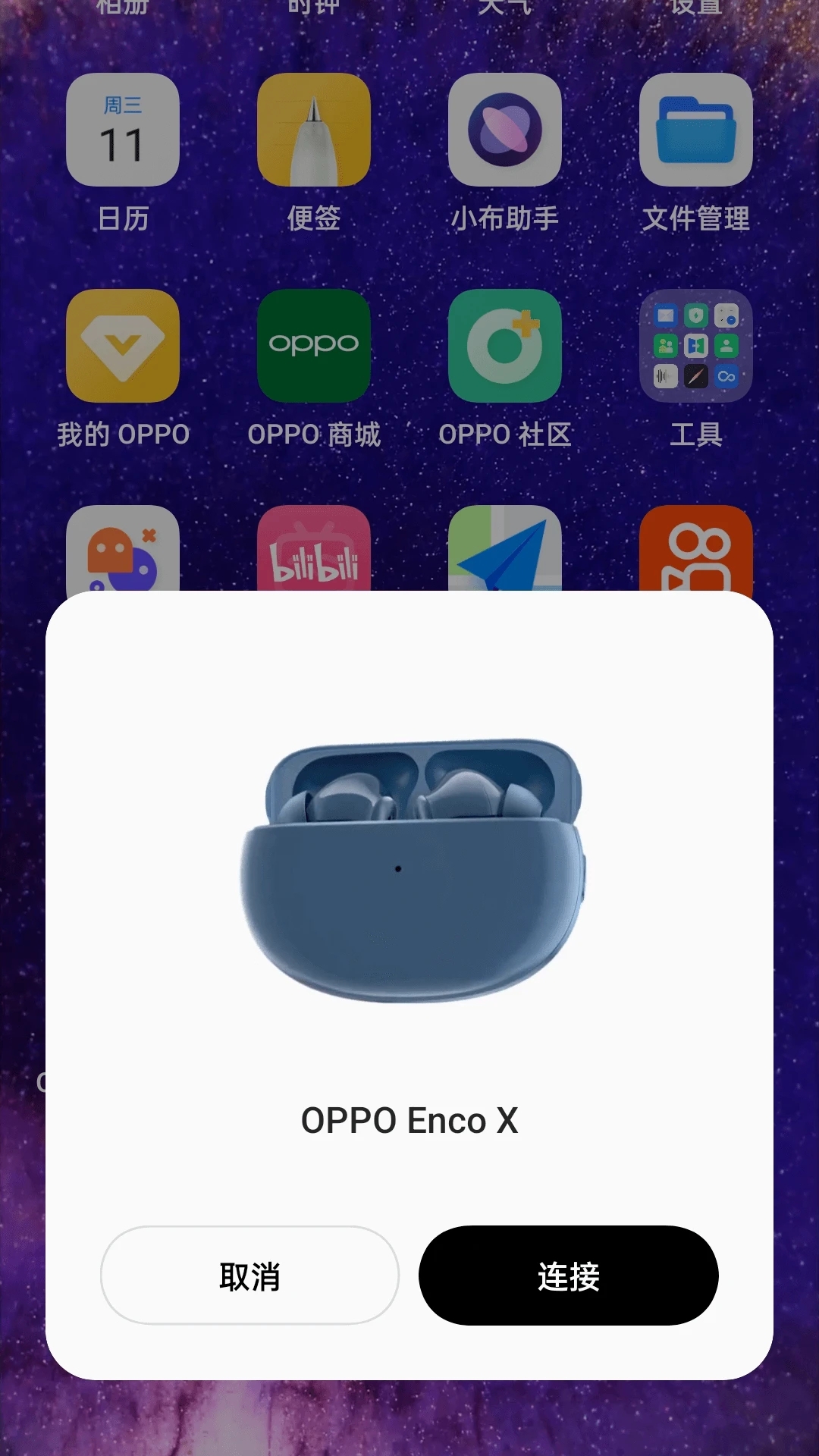This screenshot has width=819, height=1456.
Task: Tap 连接 to pair OPPO Enco X
Action: [x=568, y=1276]
